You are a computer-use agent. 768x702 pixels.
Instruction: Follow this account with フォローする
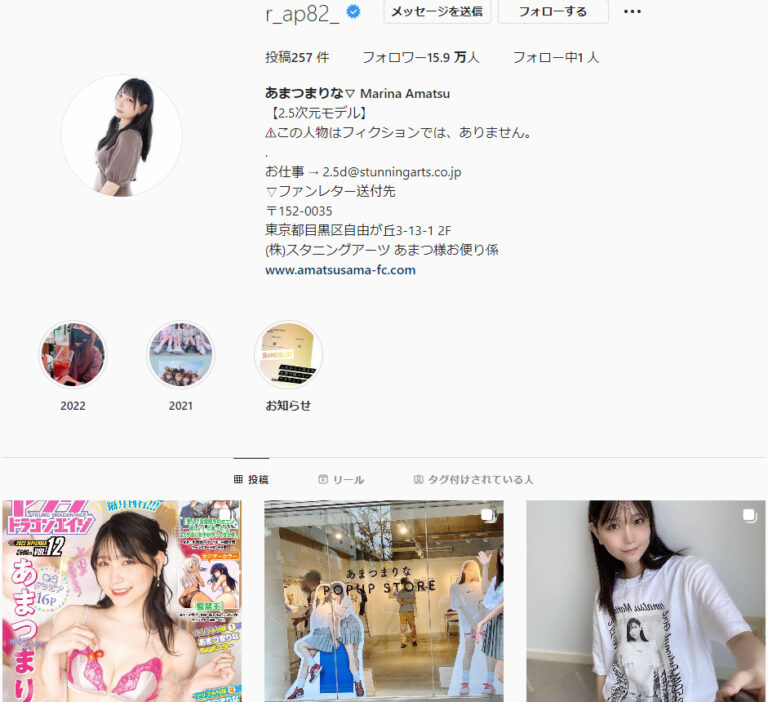[x=553, y=12]
